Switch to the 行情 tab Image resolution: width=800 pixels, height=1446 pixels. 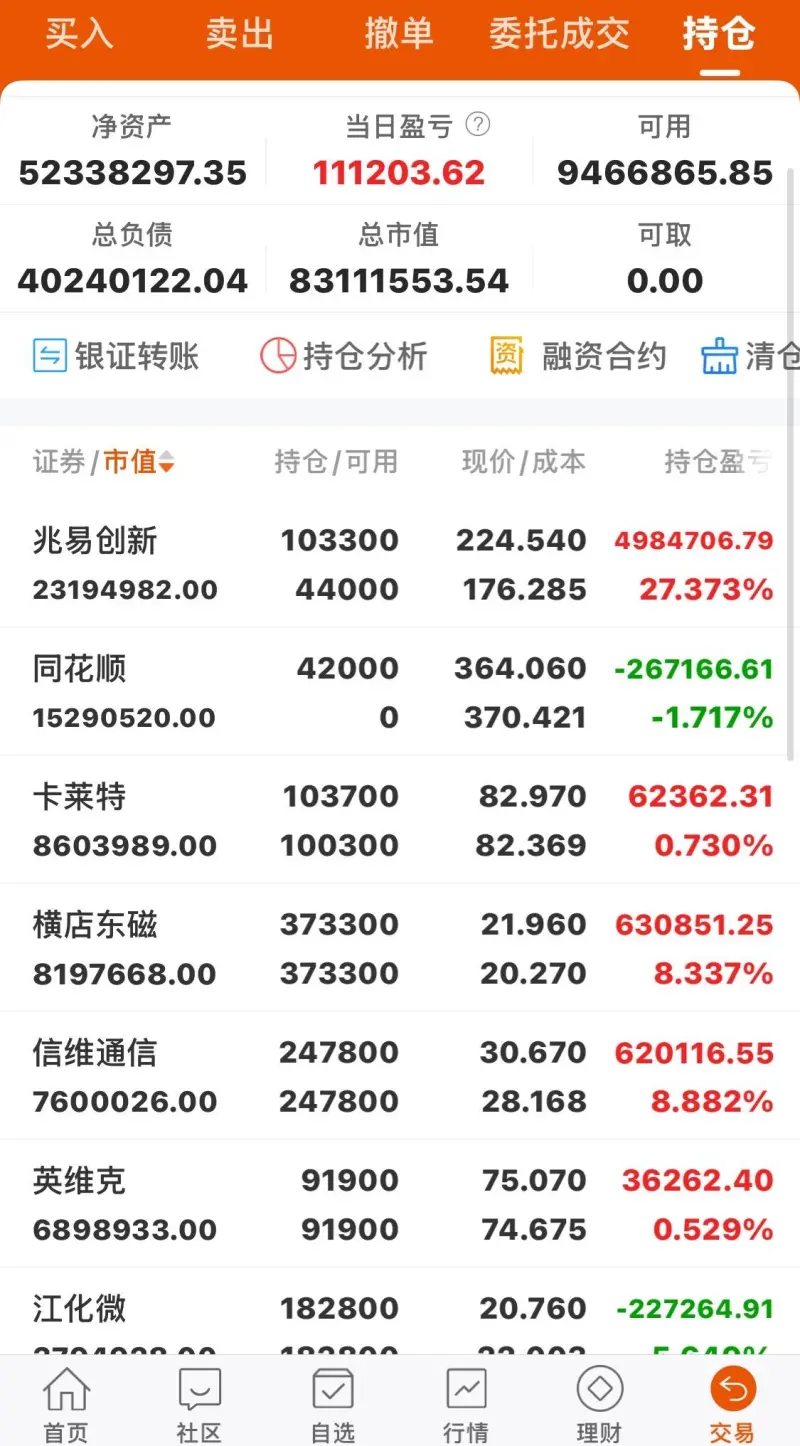pos(466,1403)
